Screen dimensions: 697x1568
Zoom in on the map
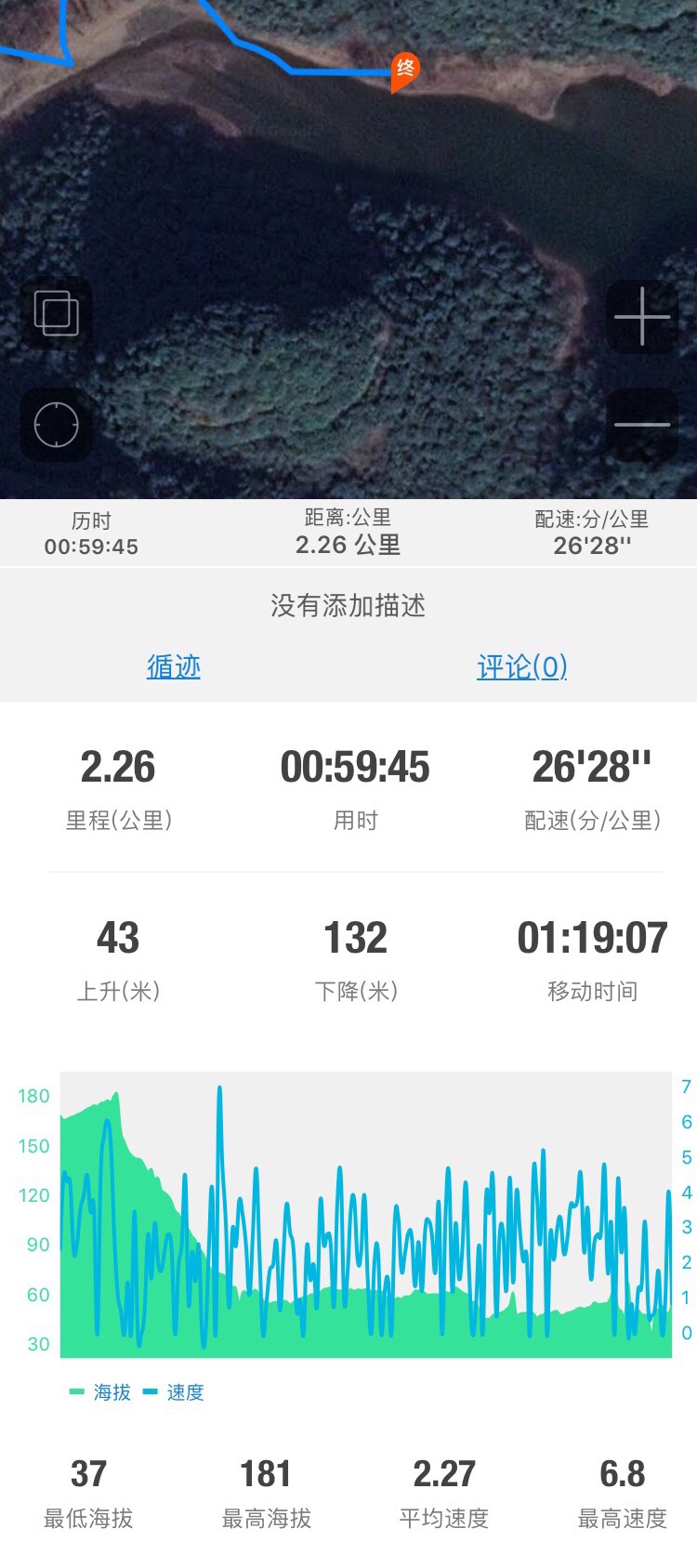coord(641,317)
